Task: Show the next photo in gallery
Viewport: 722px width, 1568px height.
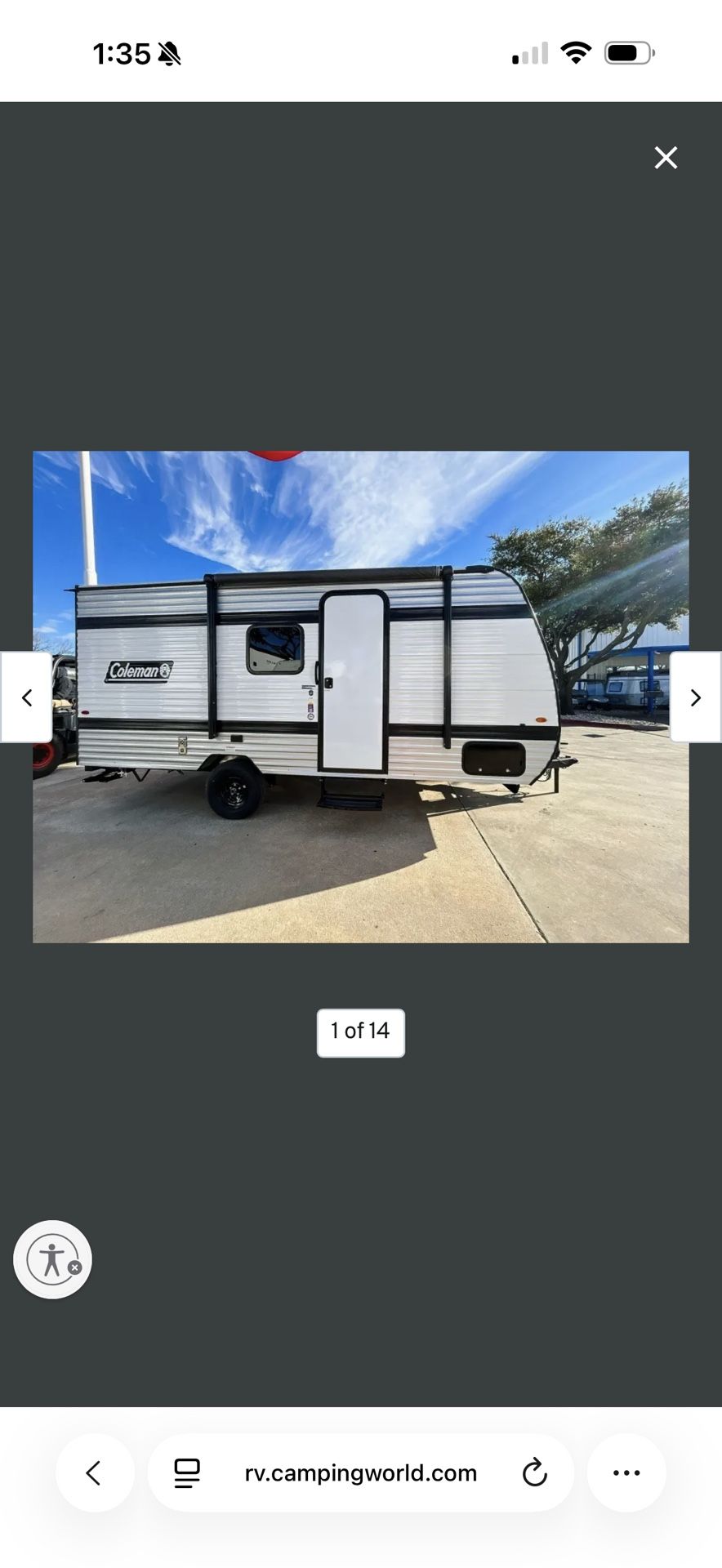Action: tap(695, 697)
